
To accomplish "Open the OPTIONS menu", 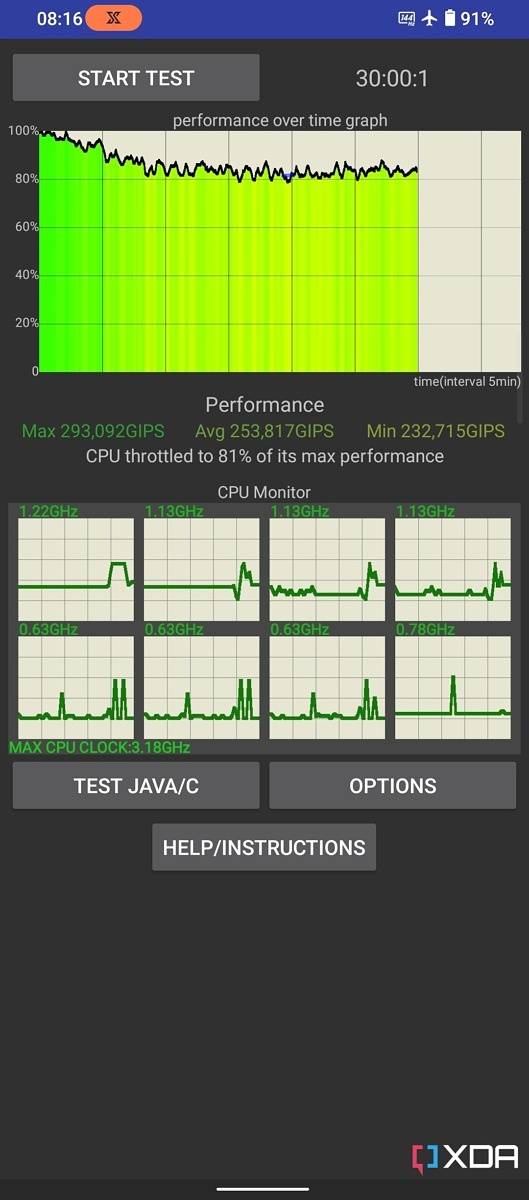I will pos(393,786).
